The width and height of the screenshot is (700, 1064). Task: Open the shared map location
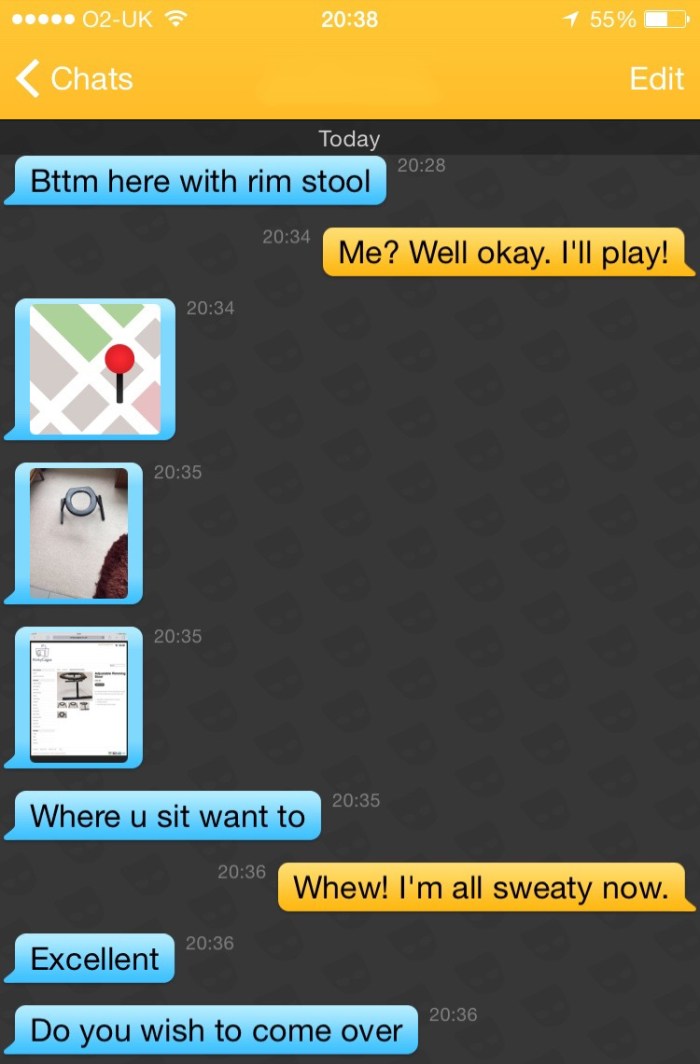pyautogui.click(x=95, y=369)
